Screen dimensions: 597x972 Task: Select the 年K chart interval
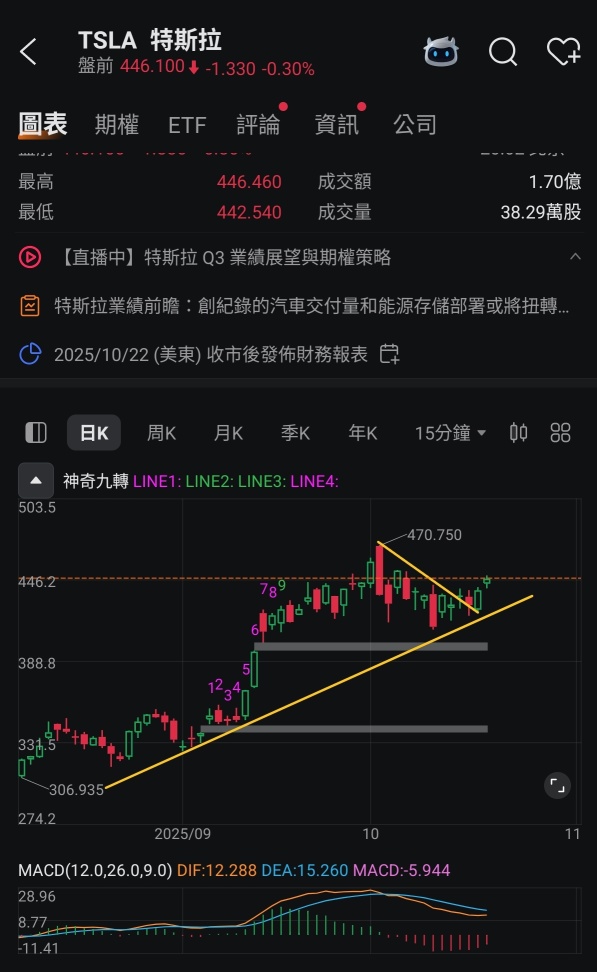[x=363, y=433]
